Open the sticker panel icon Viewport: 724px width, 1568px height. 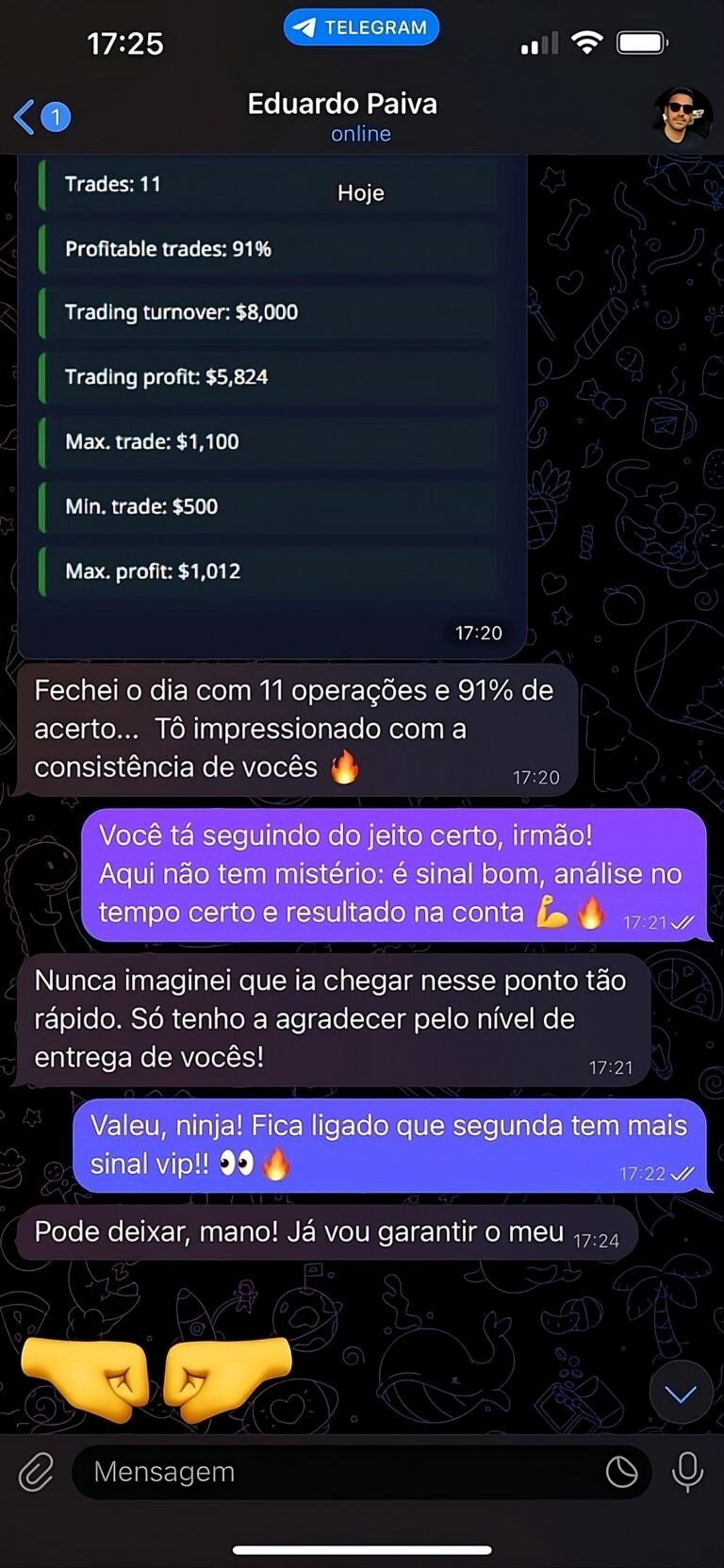pyautogui.click(x=621, y=1472)
